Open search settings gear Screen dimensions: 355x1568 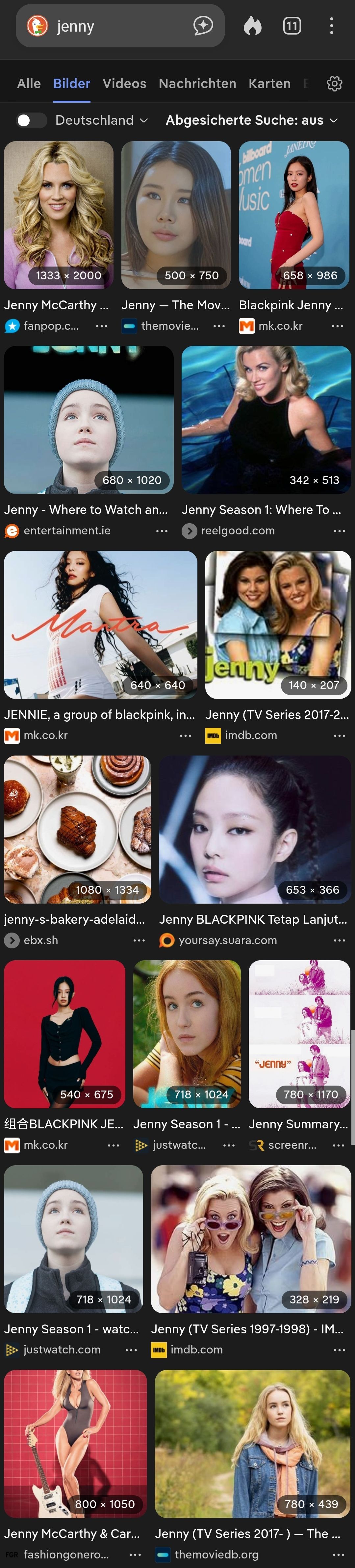click(334, 83)
